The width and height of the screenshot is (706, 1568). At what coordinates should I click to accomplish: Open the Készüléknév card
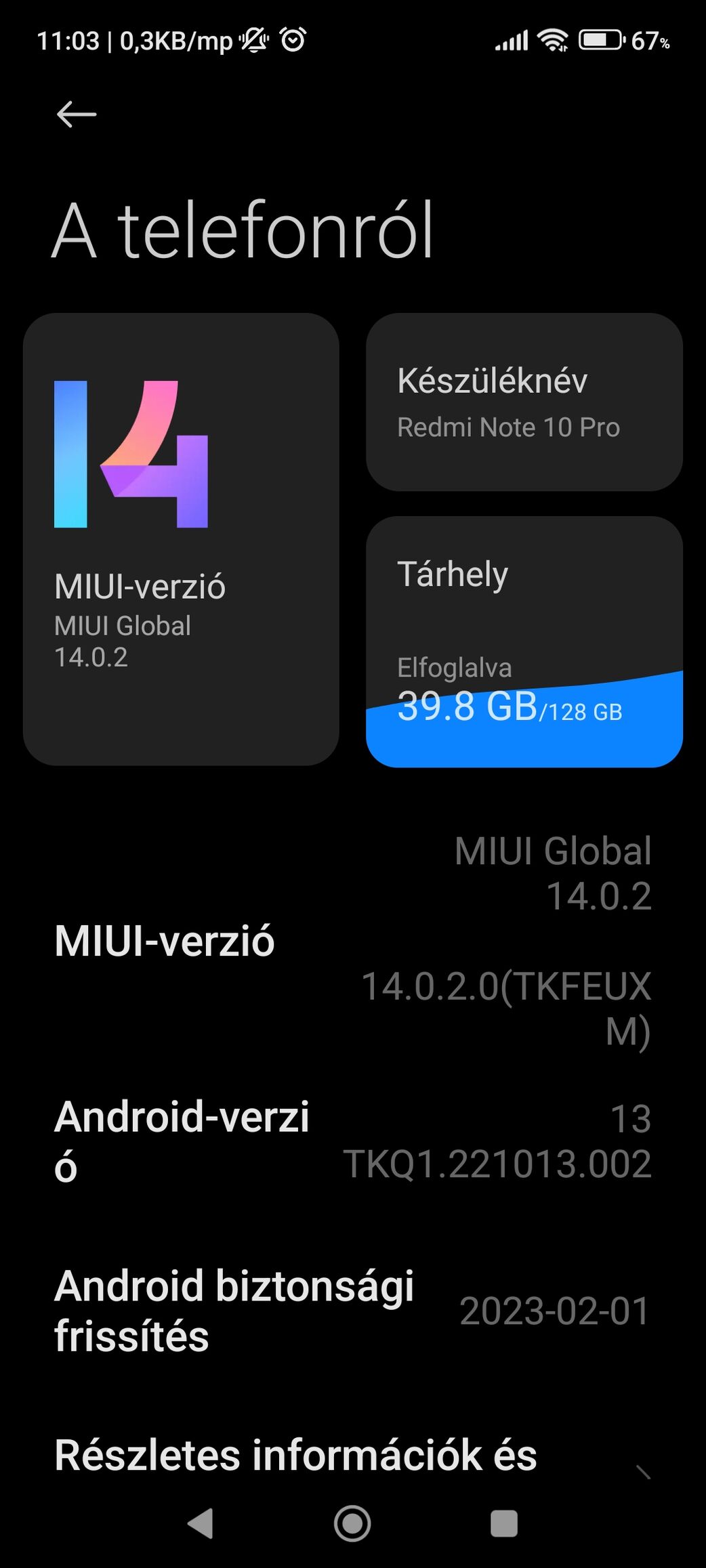pos(524,402)
